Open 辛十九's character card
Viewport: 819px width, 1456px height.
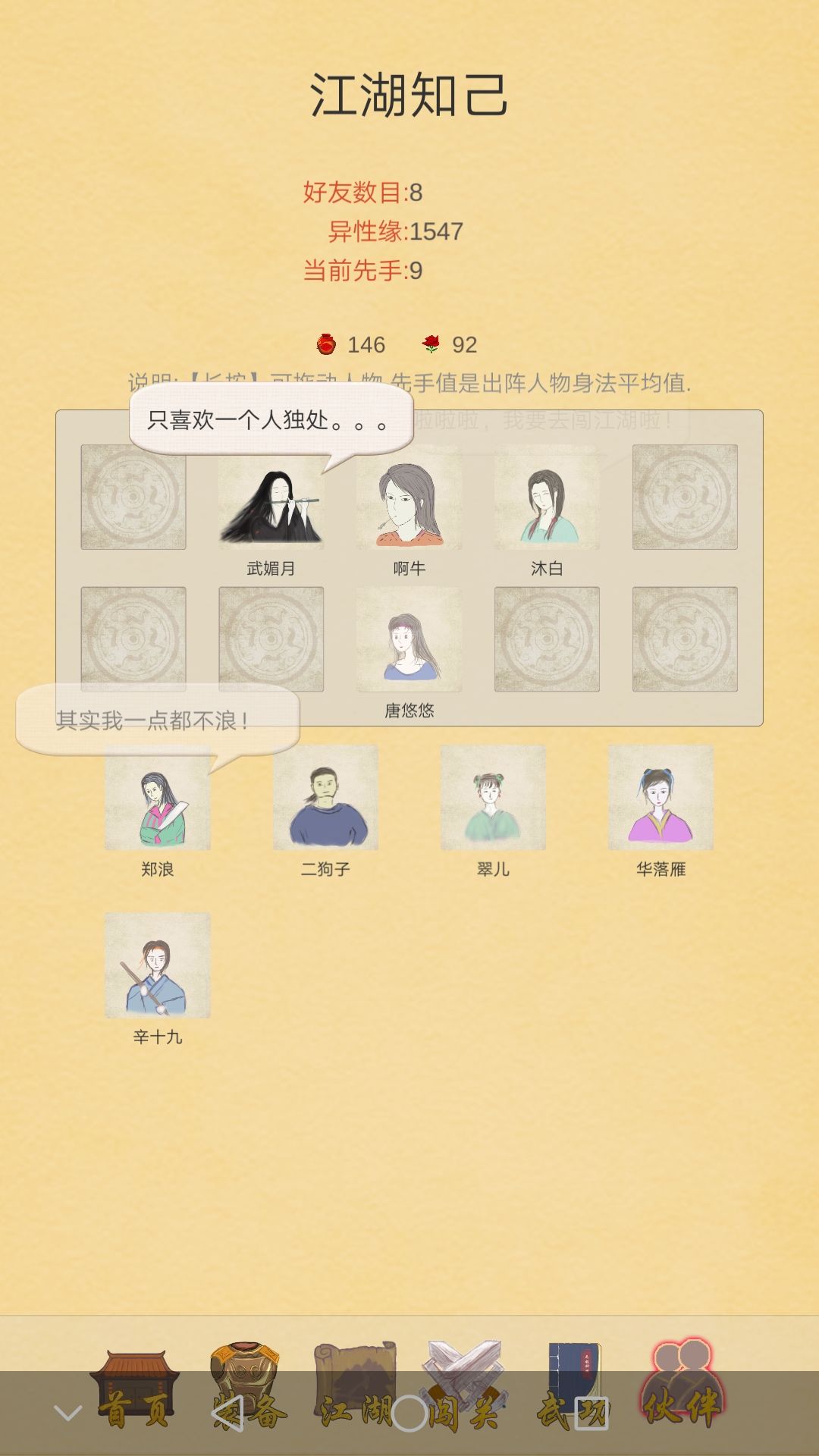(158, 965)
